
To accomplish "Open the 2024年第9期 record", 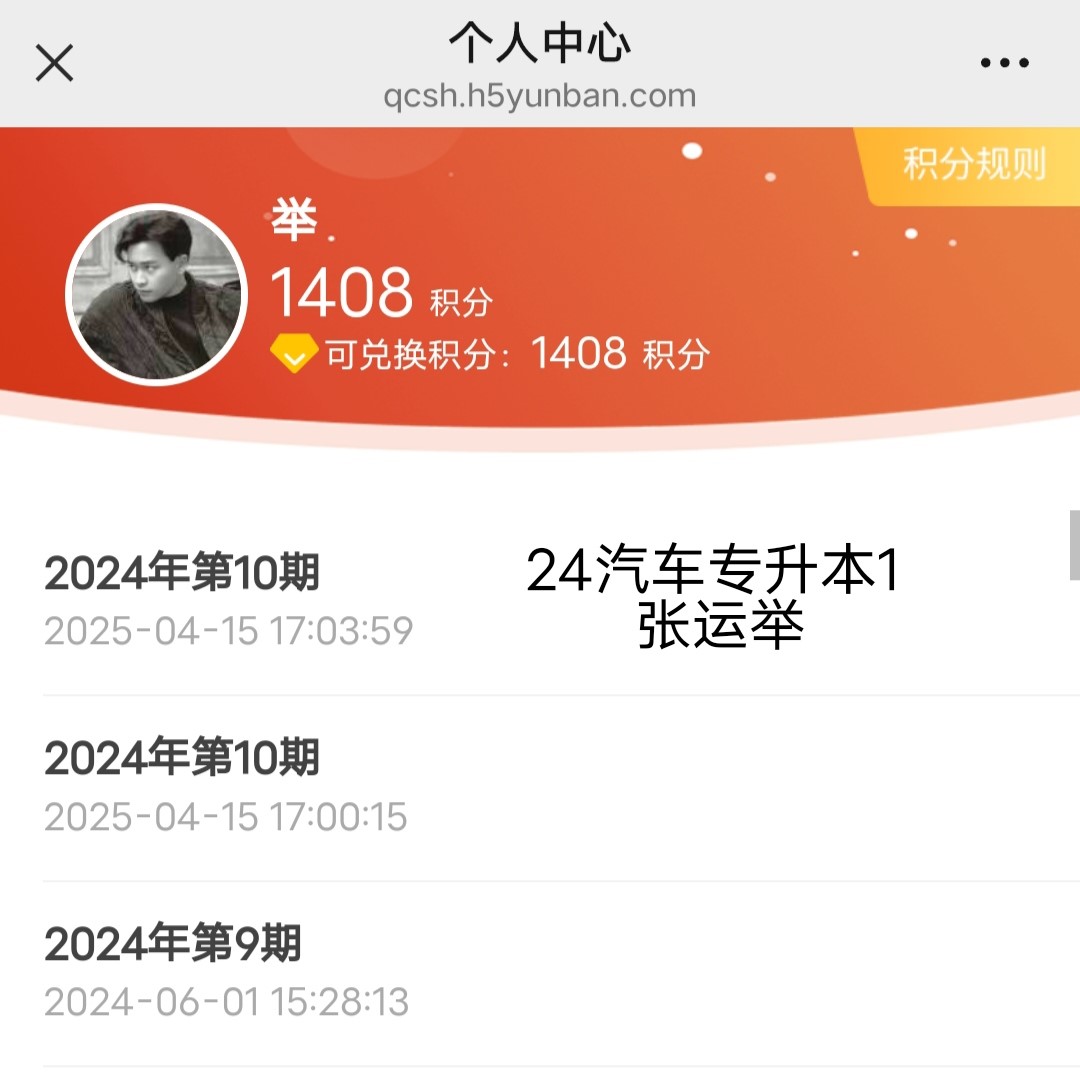I will coord(227,972).
